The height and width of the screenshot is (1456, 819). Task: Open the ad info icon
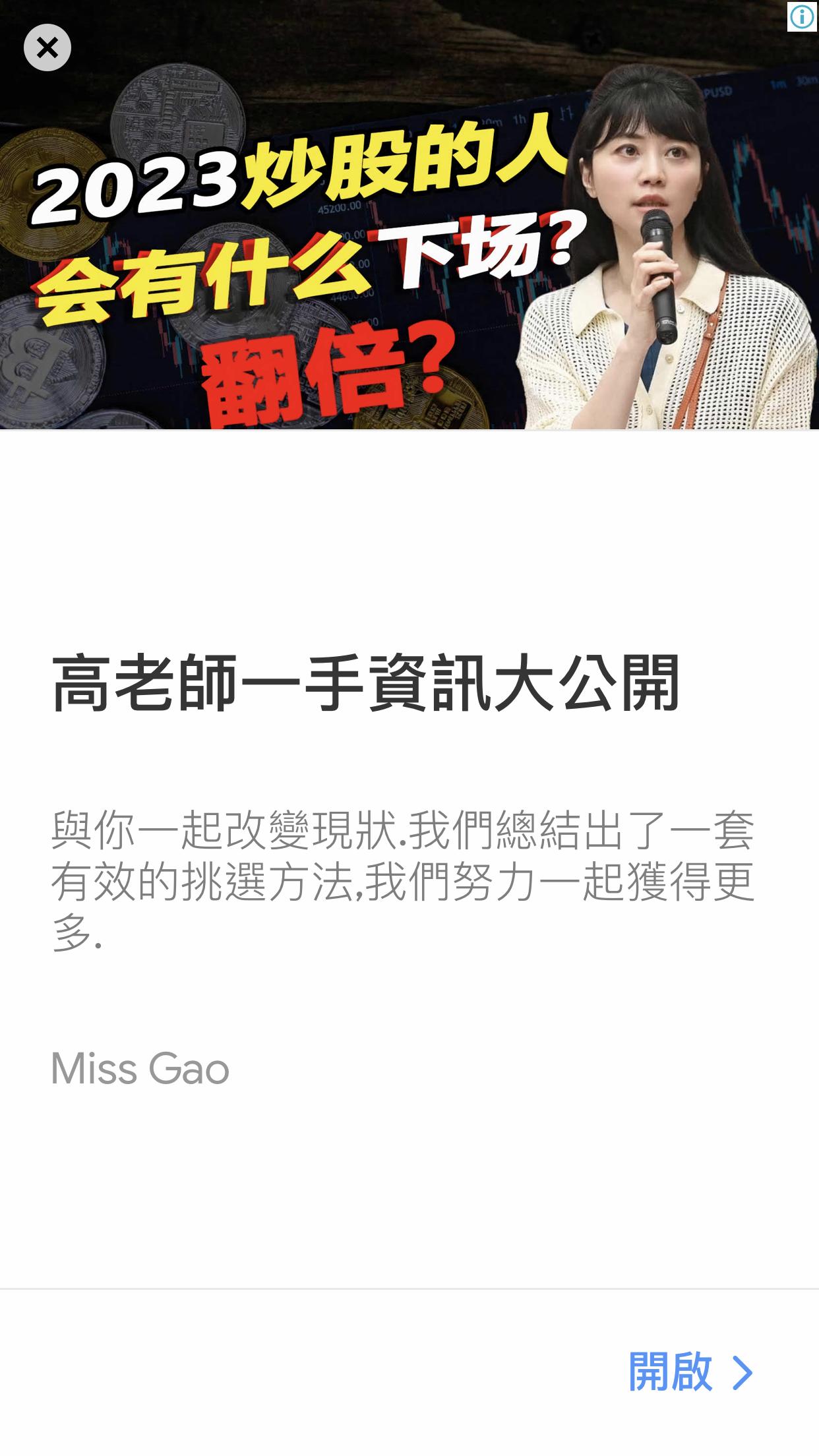tap(802, 16)
